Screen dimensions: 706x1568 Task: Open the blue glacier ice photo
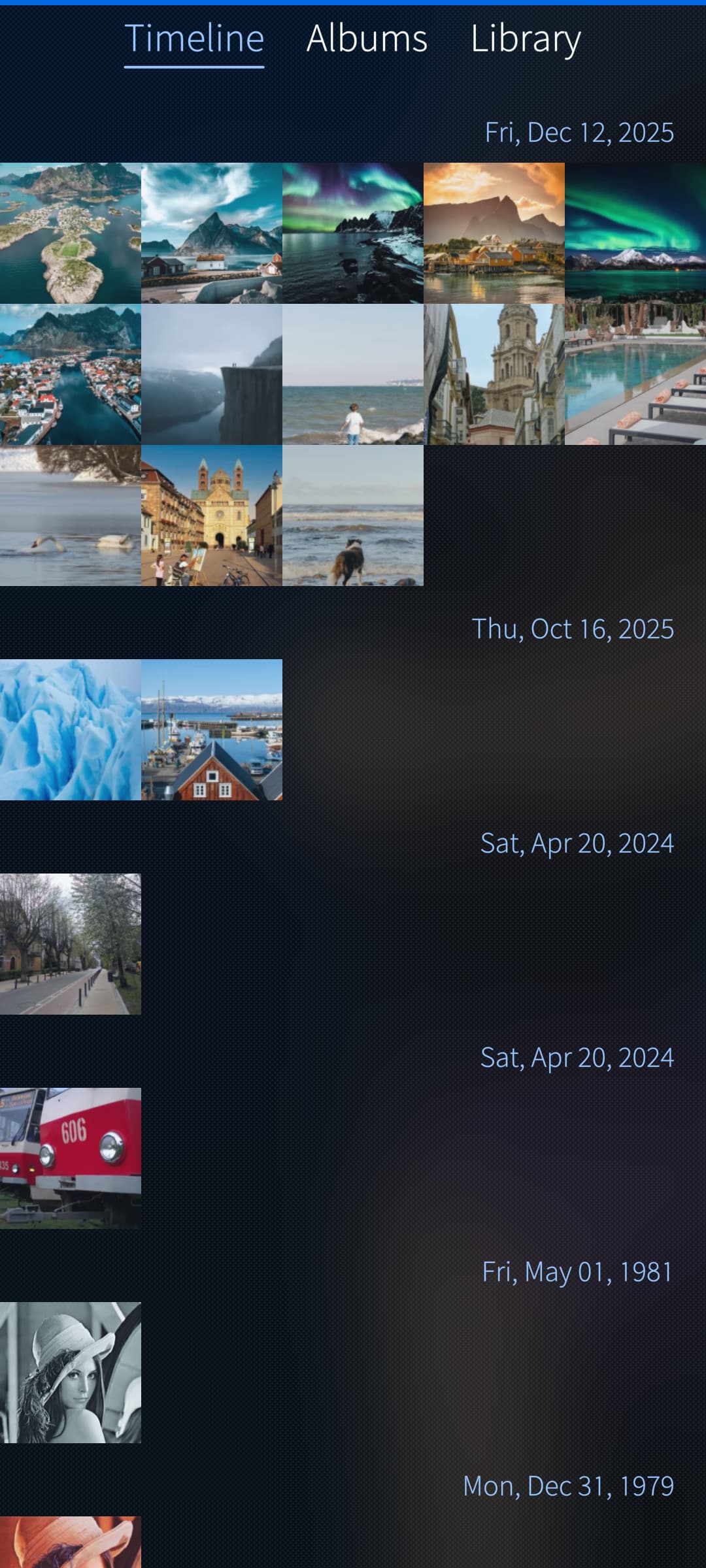pyautogui.click(x=71, y=730)
